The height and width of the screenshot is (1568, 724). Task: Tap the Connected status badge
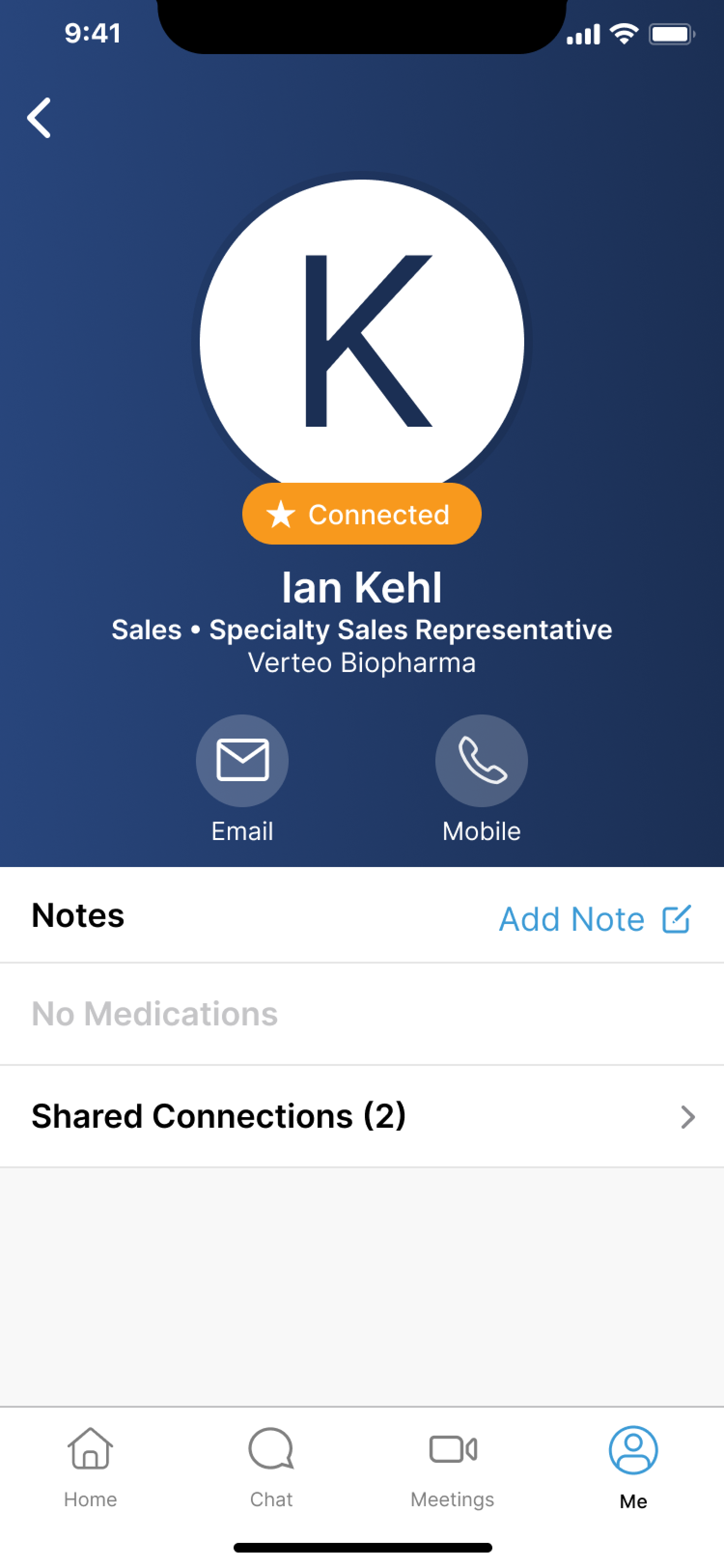tap(362, 514)
